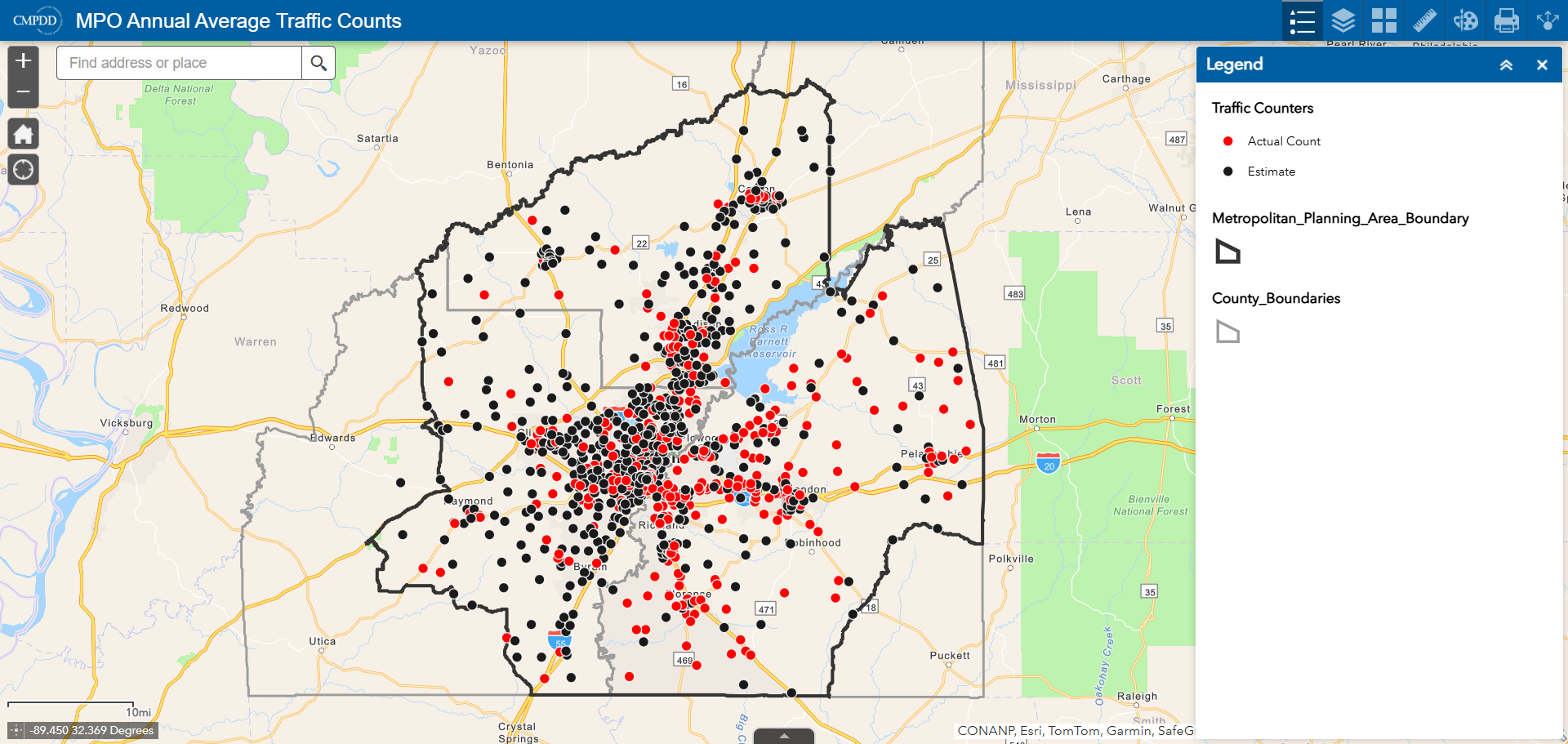Open the share widget

pyautogui.click(x=1548, y=20)
